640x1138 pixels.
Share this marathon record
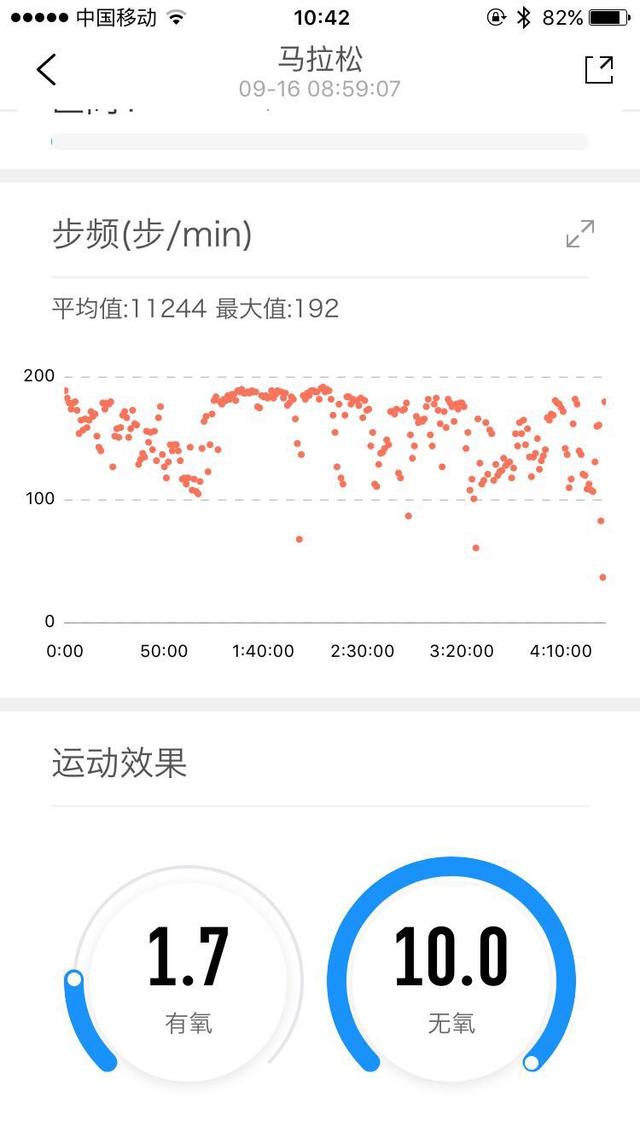click(599, 70)
